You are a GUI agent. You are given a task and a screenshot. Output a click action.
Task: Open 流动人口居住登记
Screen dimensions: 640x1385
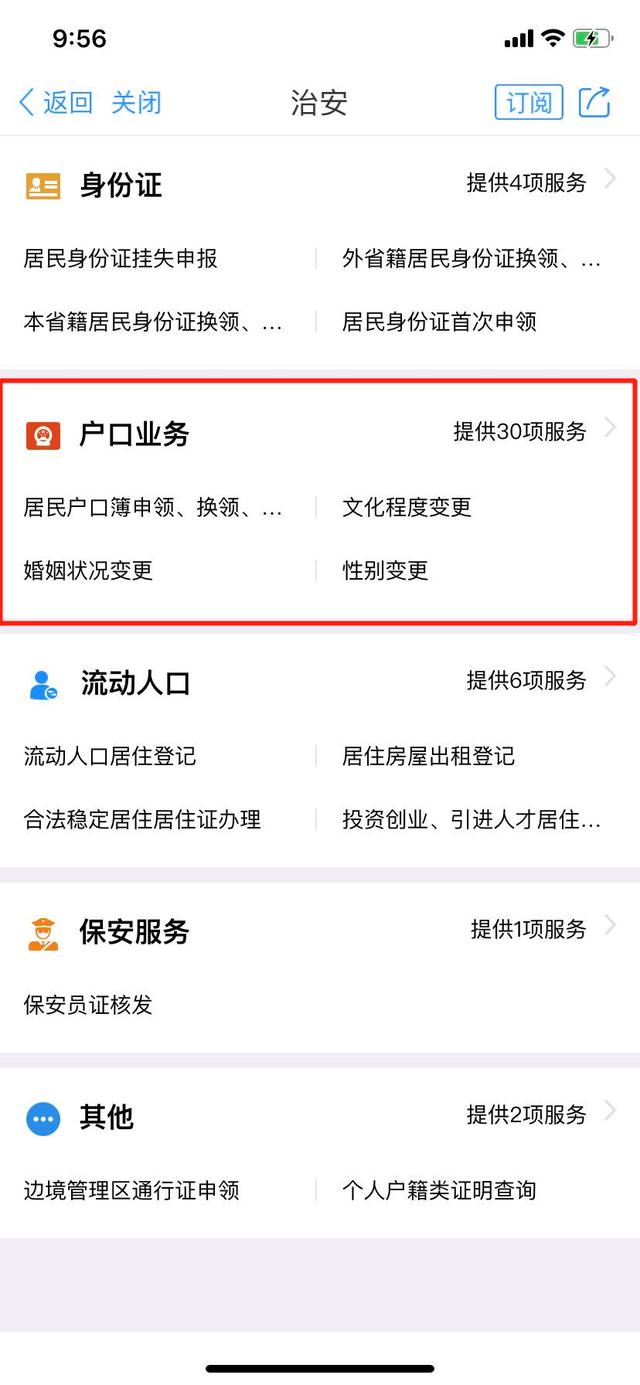(110, 756)
